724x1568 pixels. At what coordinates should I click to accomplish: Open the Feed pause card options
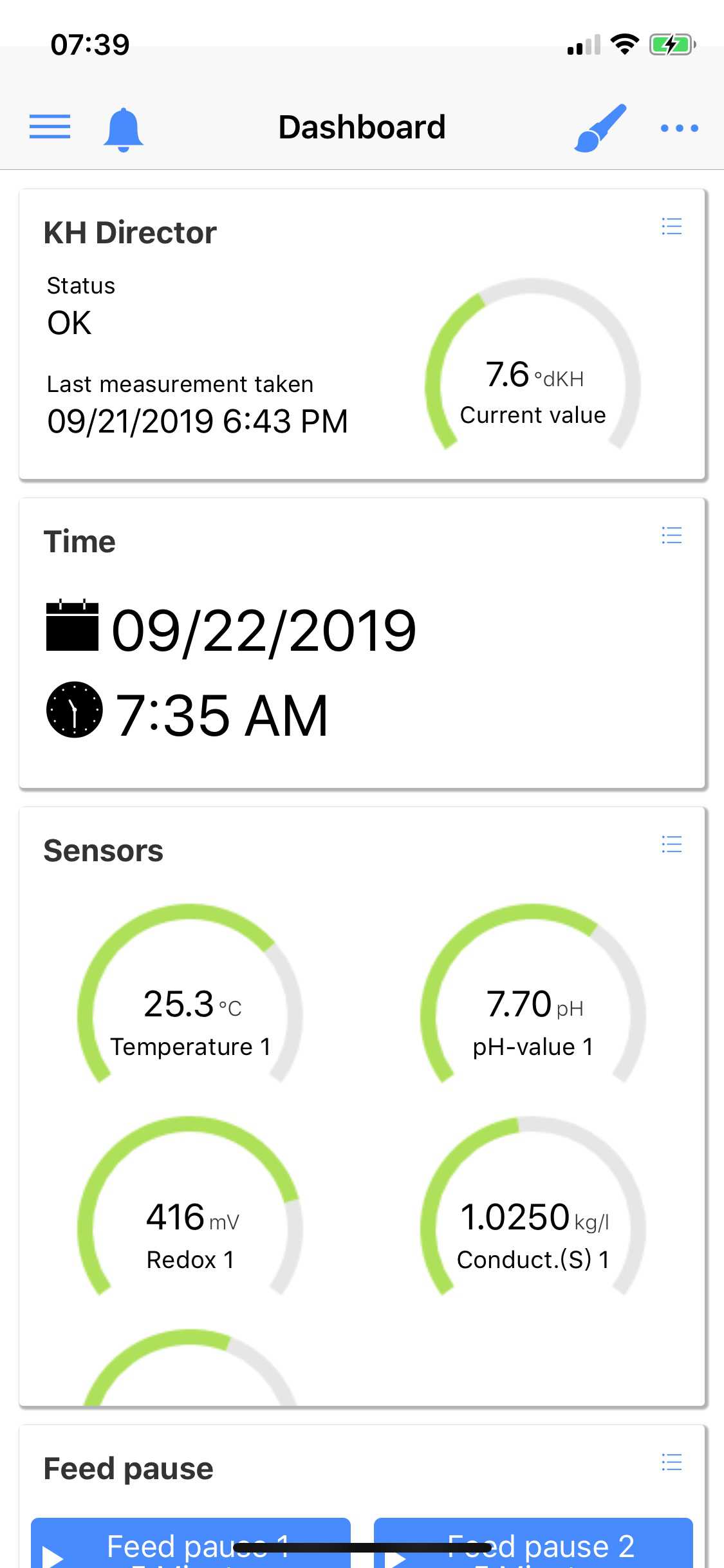pyautogui.click(x=671, y=1462)
